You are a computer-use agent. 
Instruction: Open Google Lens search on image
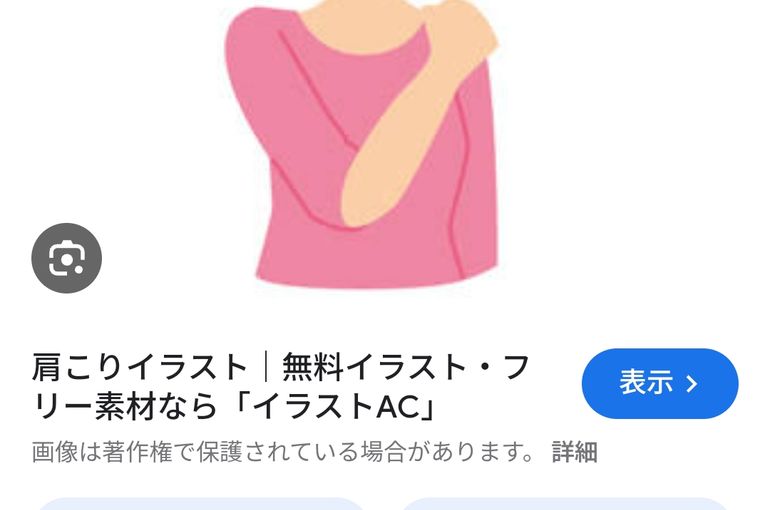point(67,258)
